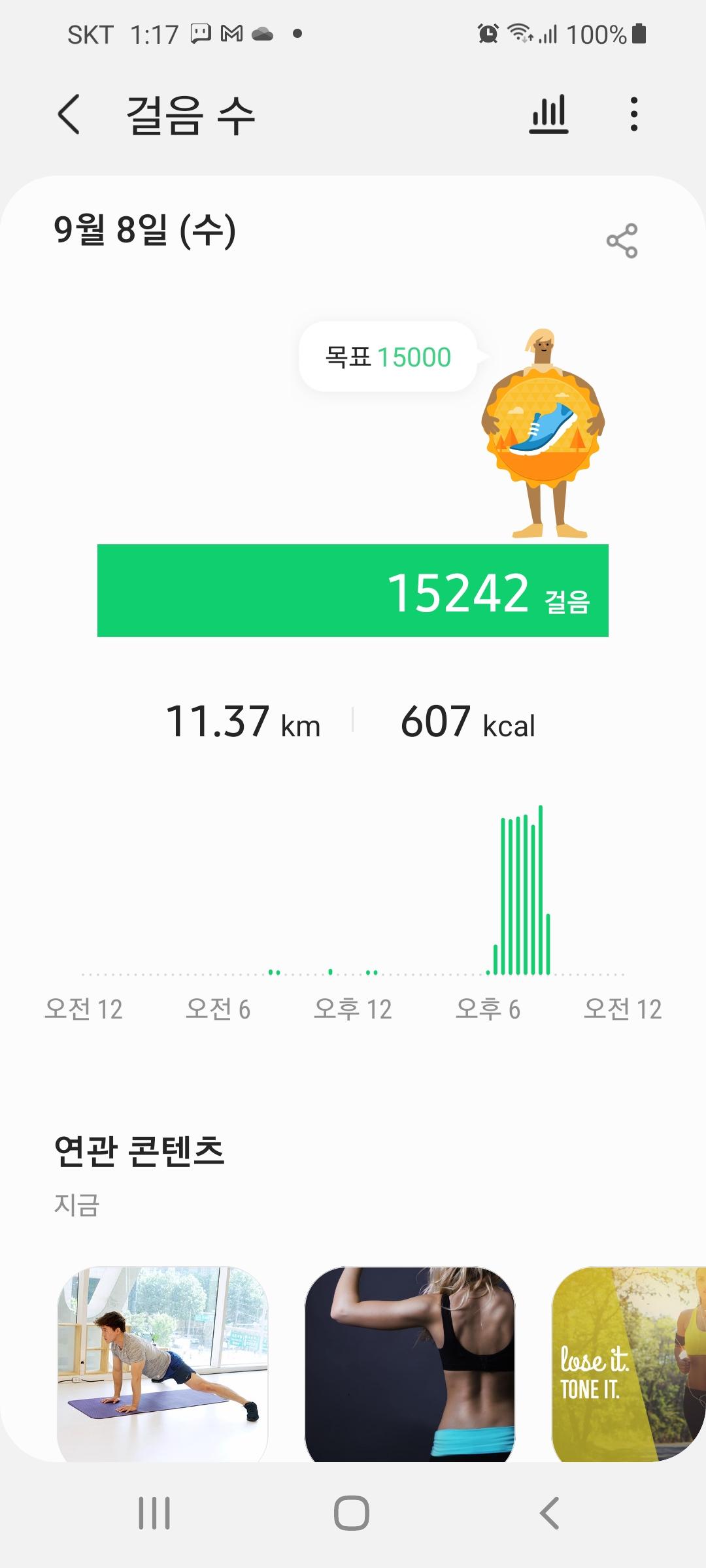
Task: Open the three-dot overflow menu
Action: tap(633, 114)
